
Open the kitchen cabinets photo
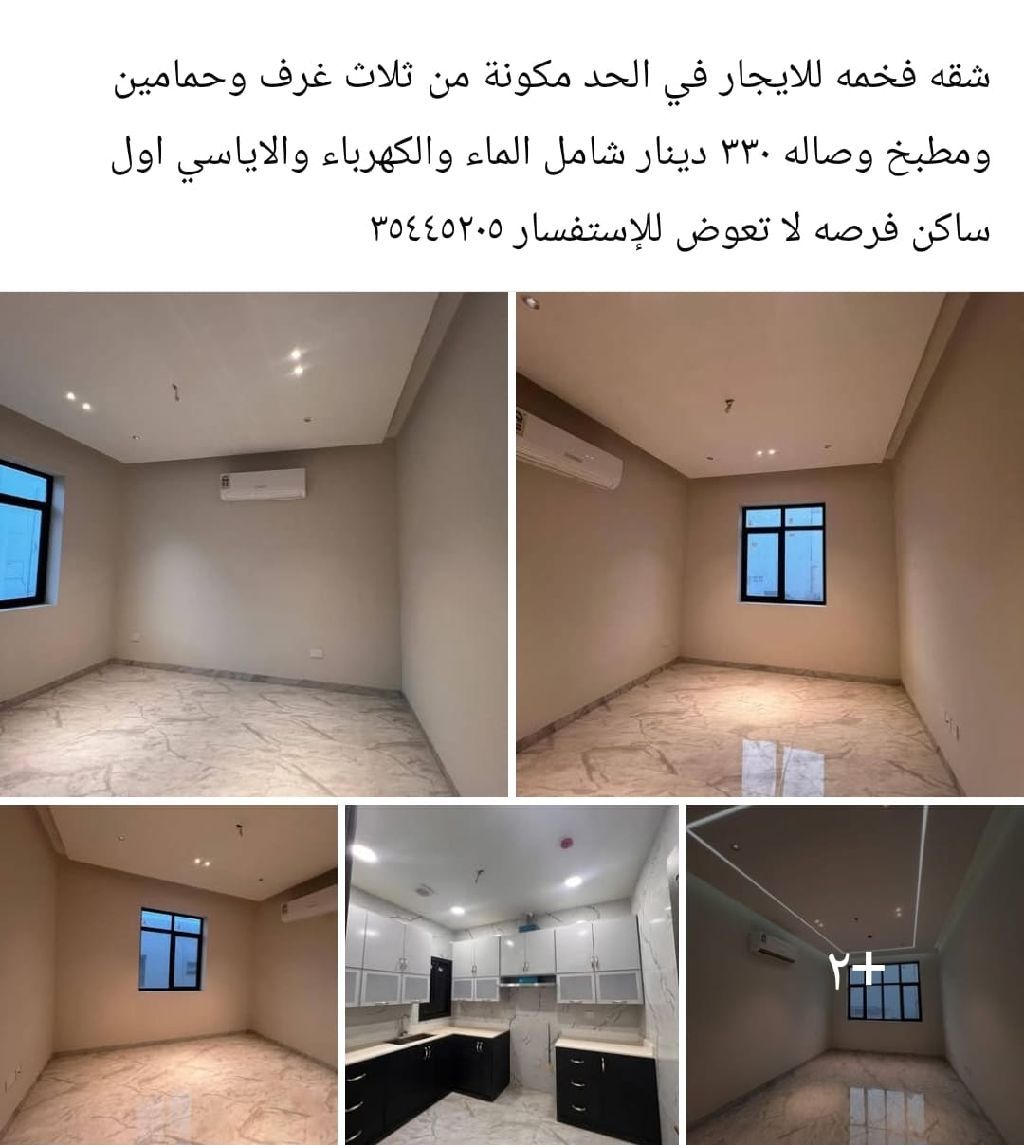[x=511, y=974]
